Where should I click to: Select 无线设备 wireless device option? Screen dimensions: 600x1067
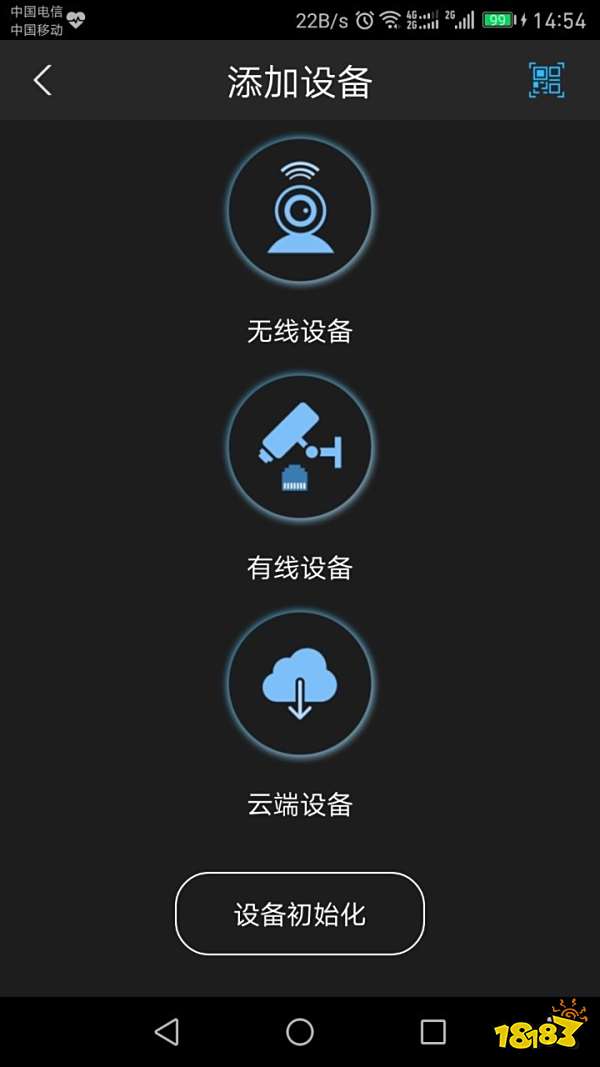(x=300, y=210)
